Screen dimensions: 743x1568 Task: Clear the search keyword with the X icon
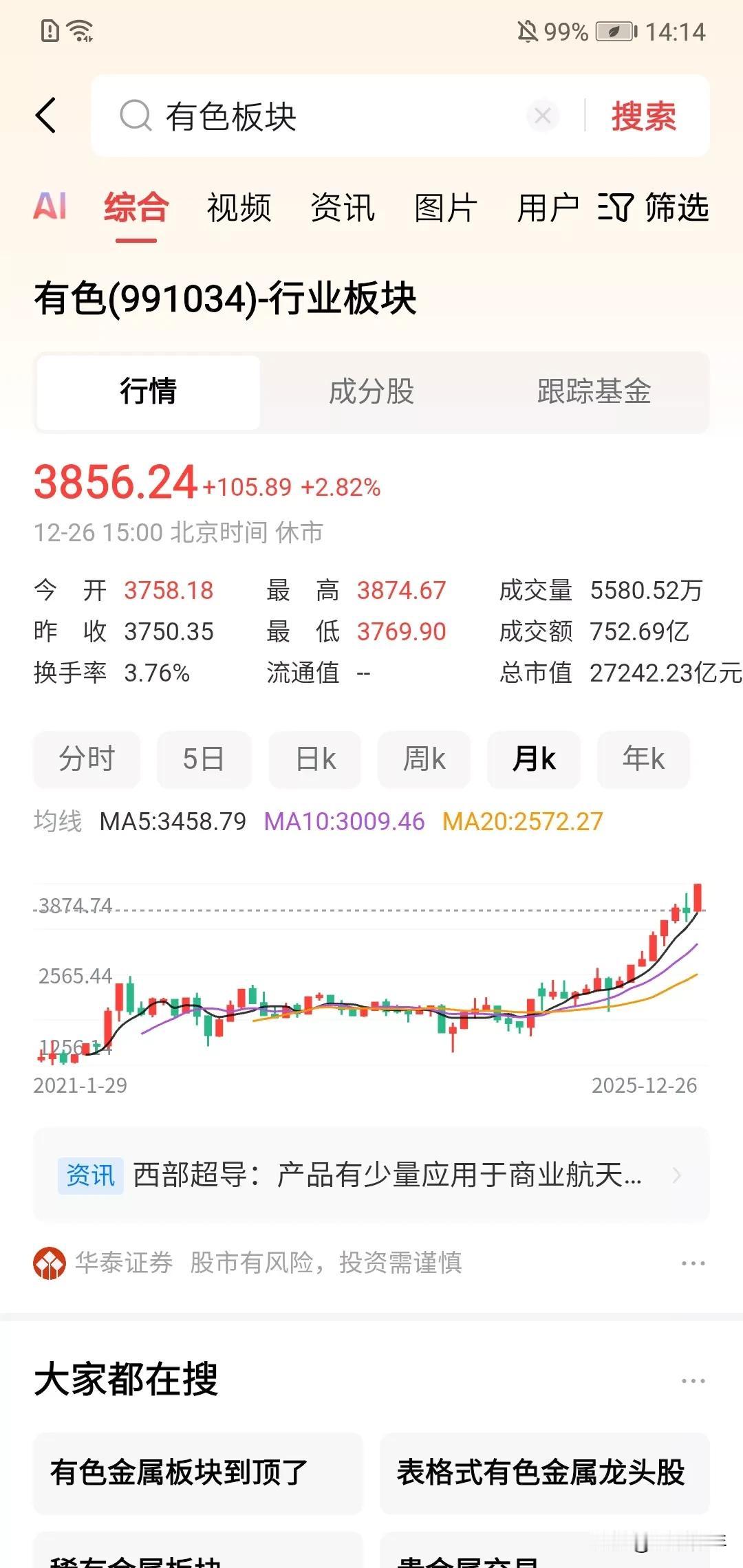click(x=543, y=116)
